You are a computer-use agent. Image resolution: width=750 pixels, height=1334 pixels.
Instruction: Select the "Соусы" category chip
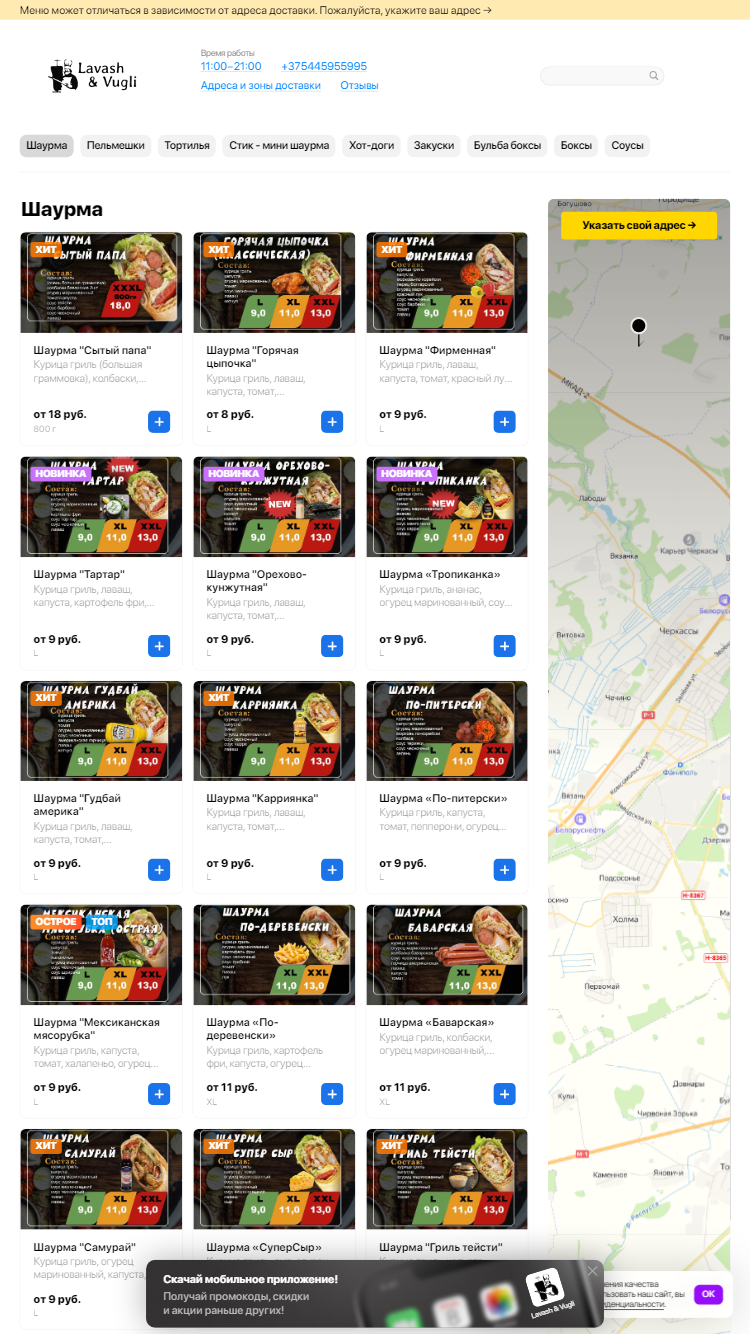pyautogui.click(x=627, y=146)
